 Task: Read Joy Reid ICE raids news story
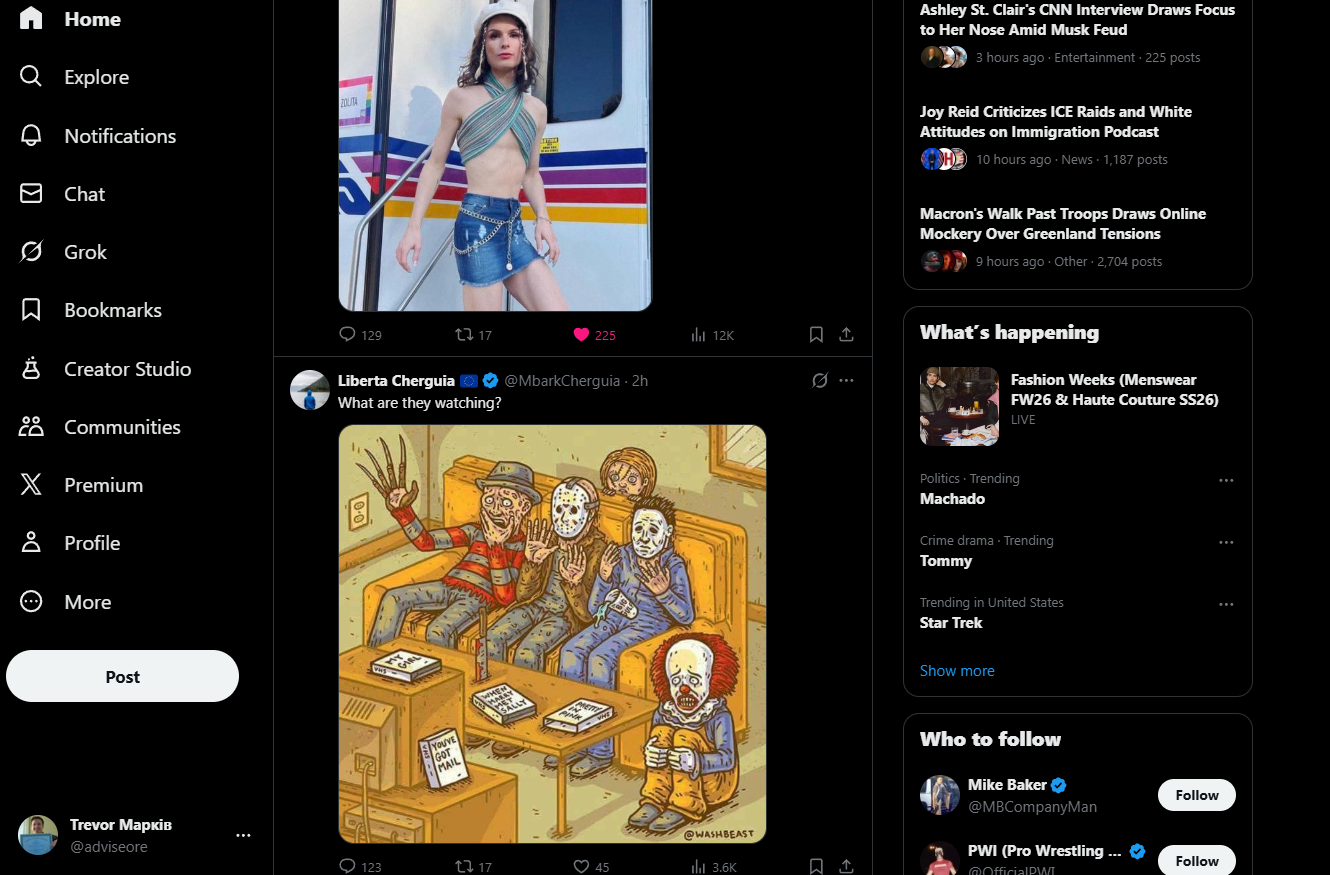(1055, 121)
